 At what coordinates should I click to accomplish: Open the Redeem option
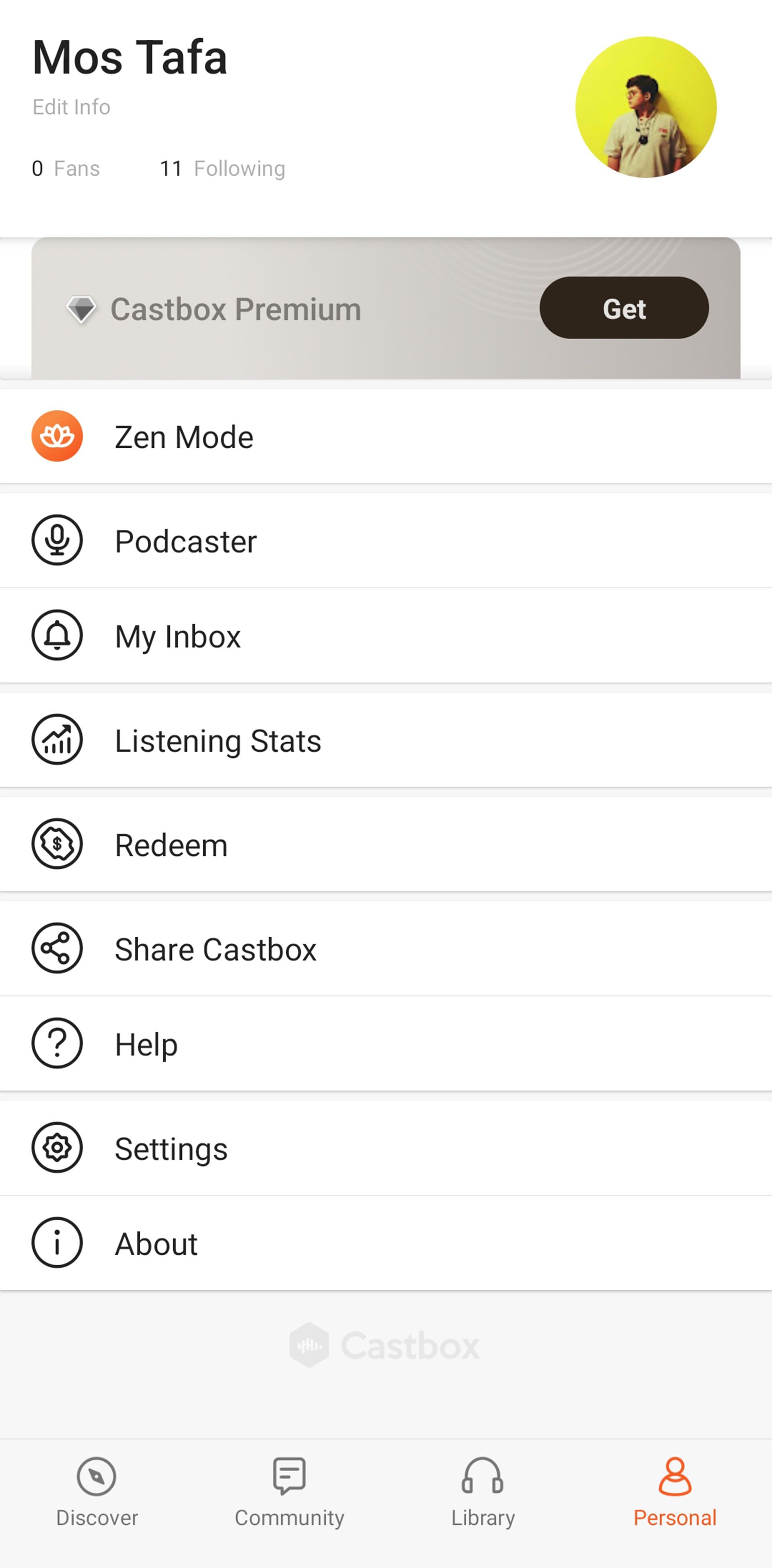tap(171, 845)
